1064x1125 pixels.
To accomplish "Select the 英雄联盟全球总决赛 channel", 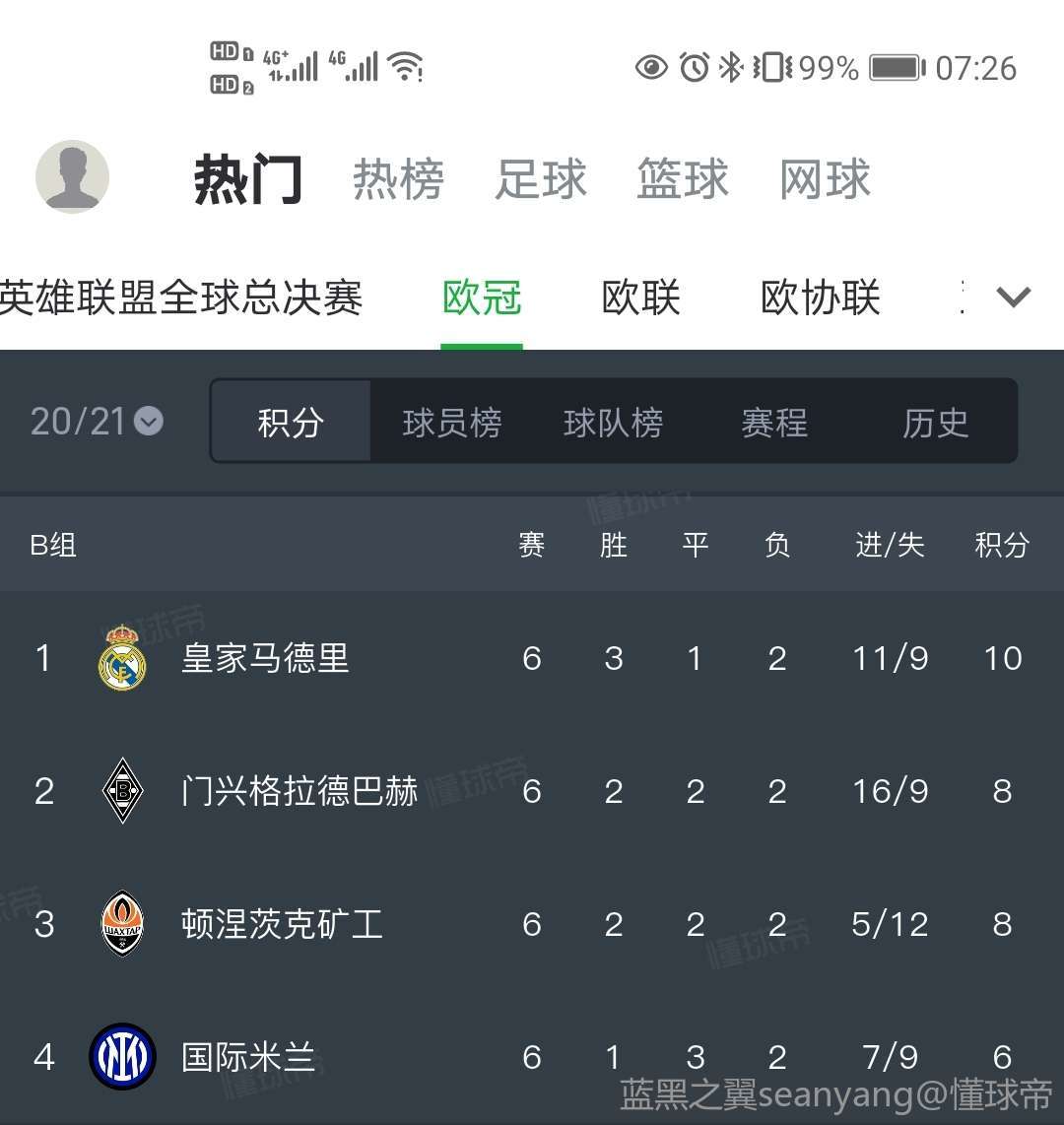I will click(181, 298).
